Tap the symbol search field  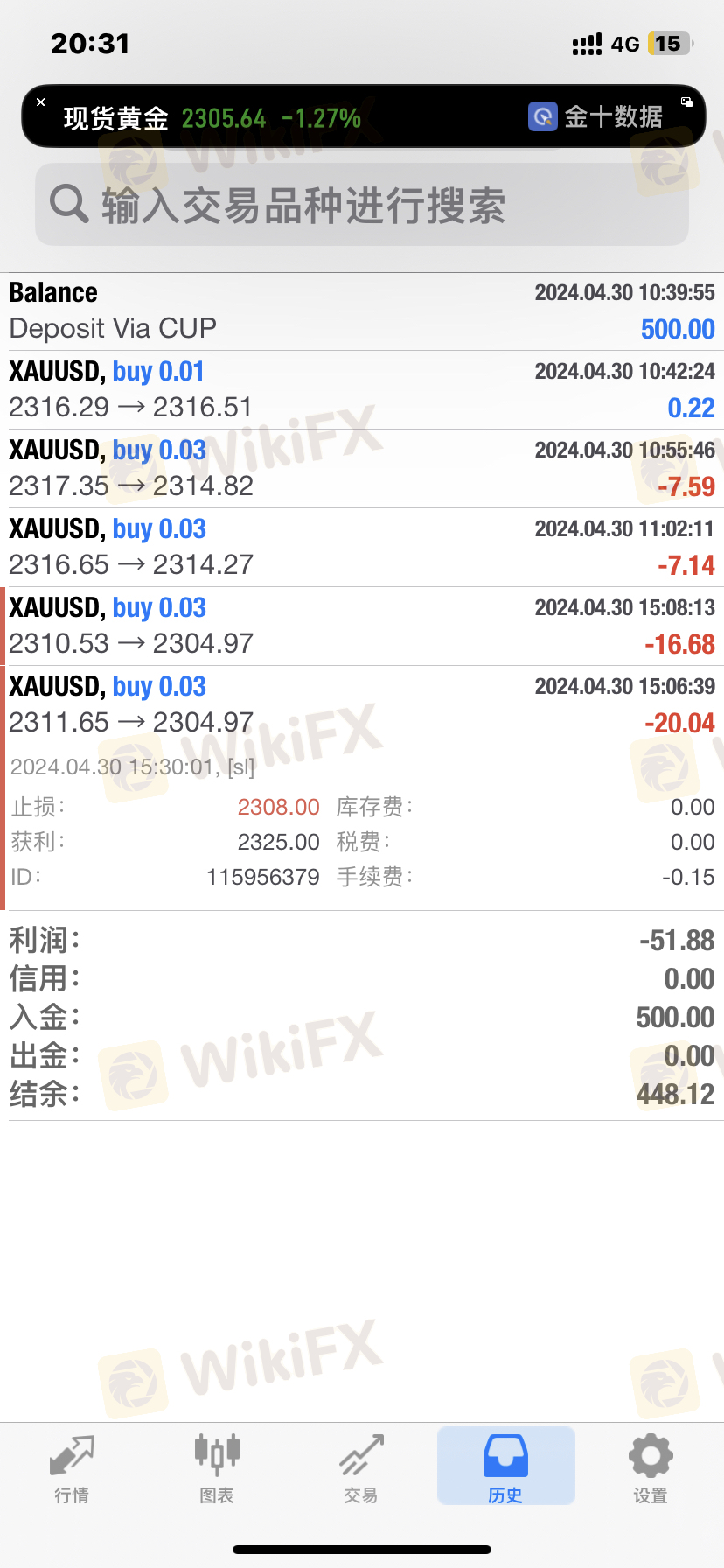pyautogui.click(x=362, y=205)
